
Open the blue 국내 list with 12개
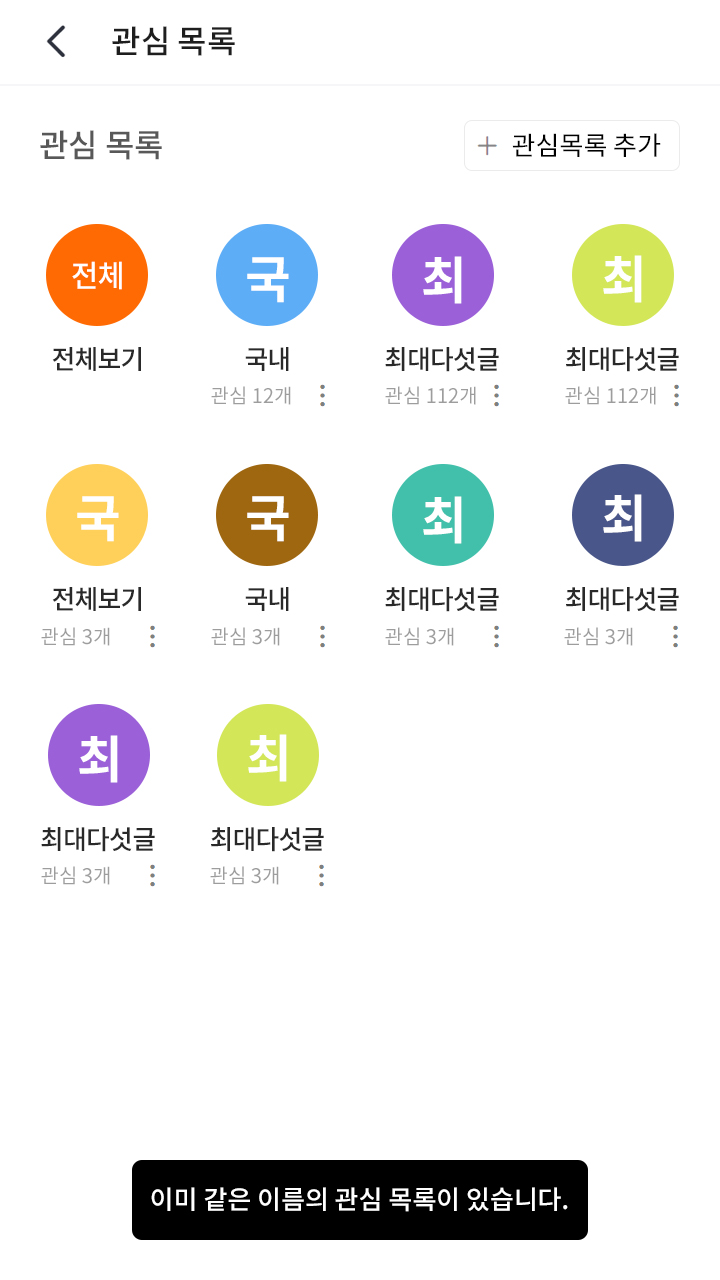[267, 275]
